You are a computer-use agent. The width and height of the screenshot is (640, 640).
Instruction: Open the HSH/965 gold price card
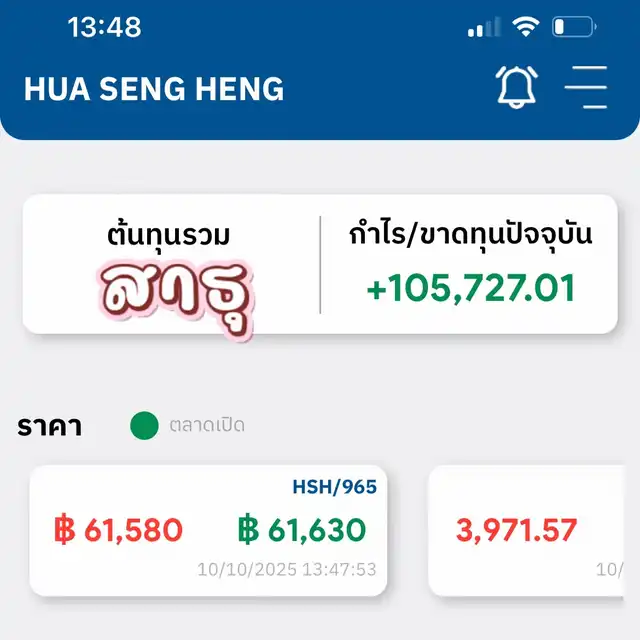pyautogui.click(x=208, y=530)
